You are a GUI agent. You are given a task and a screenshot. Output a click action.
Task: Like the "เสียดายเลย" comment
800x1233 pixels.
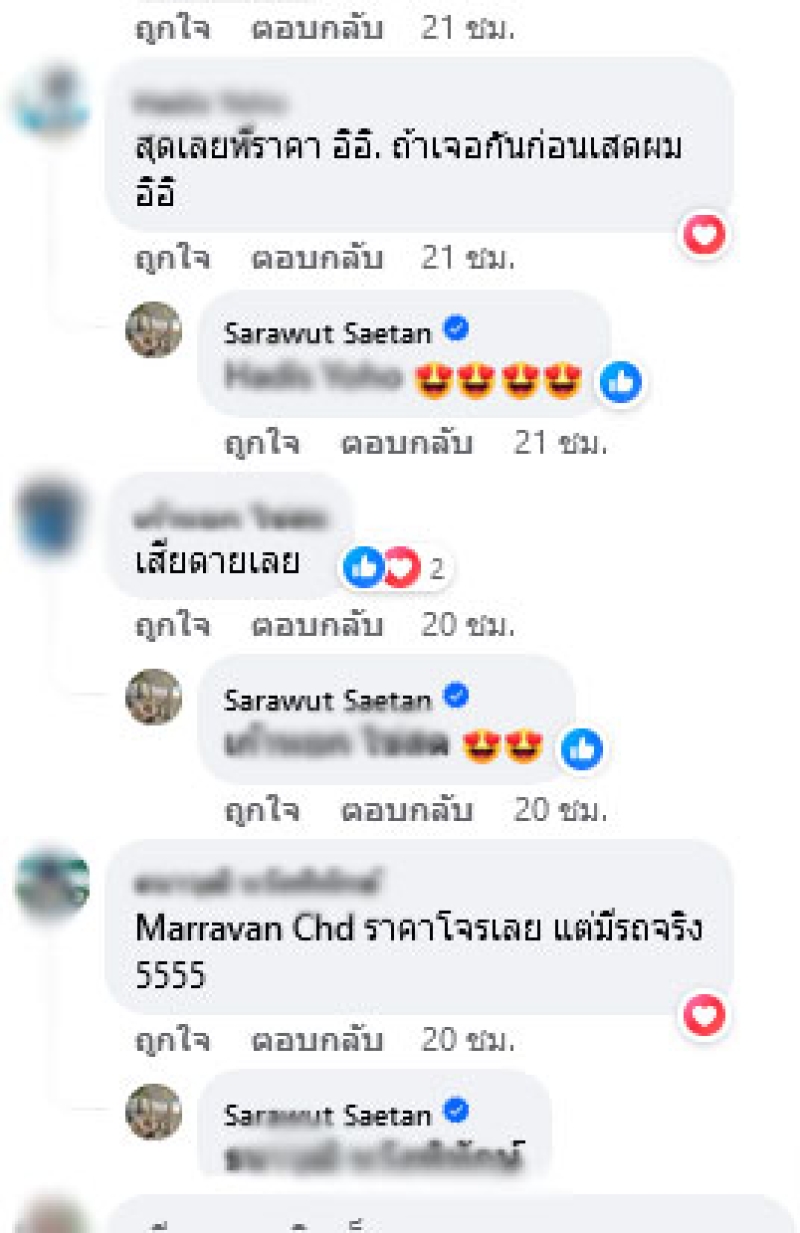(x=172, y=626)
